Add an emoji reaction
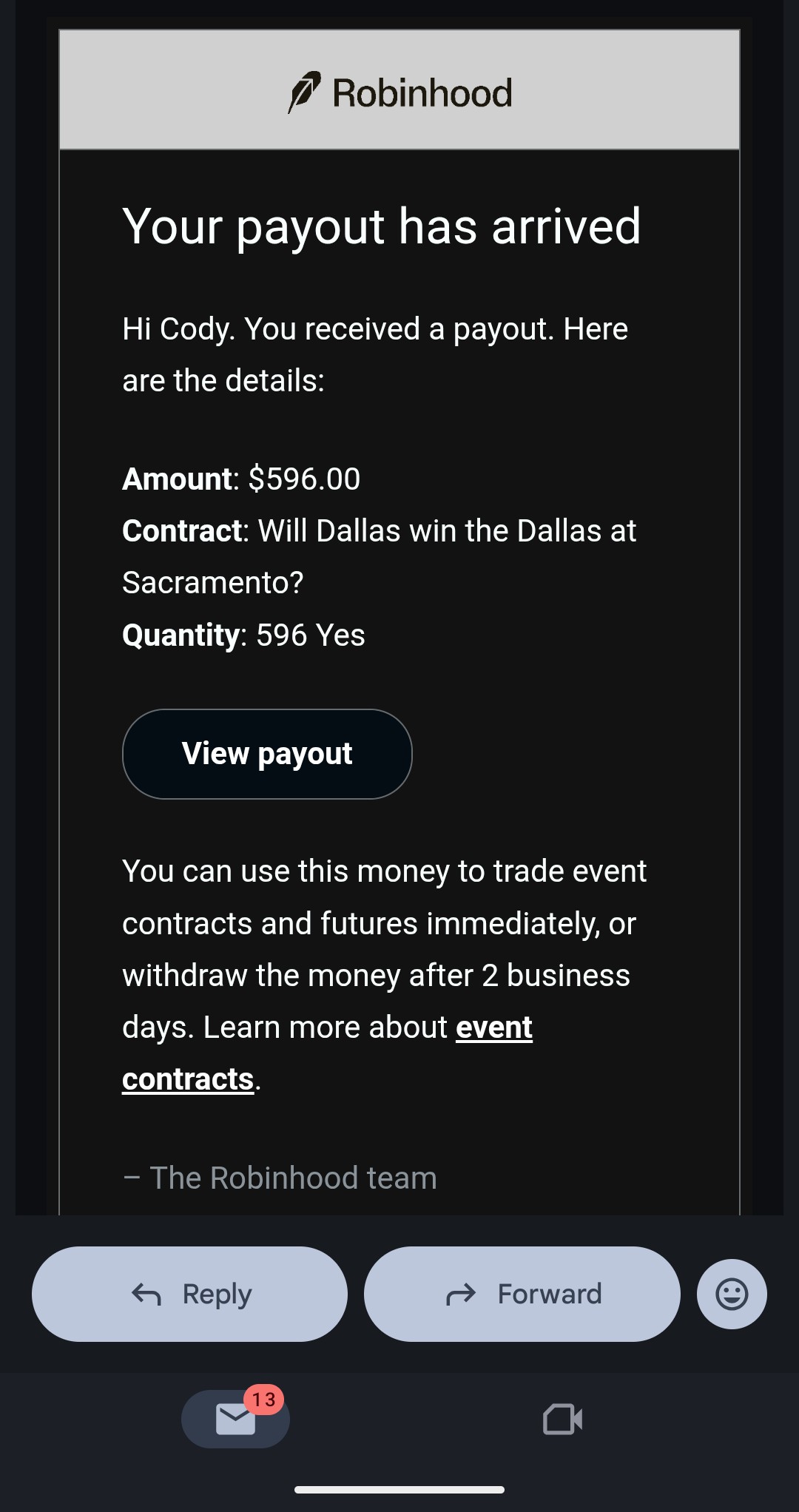 click(731, 1294)
